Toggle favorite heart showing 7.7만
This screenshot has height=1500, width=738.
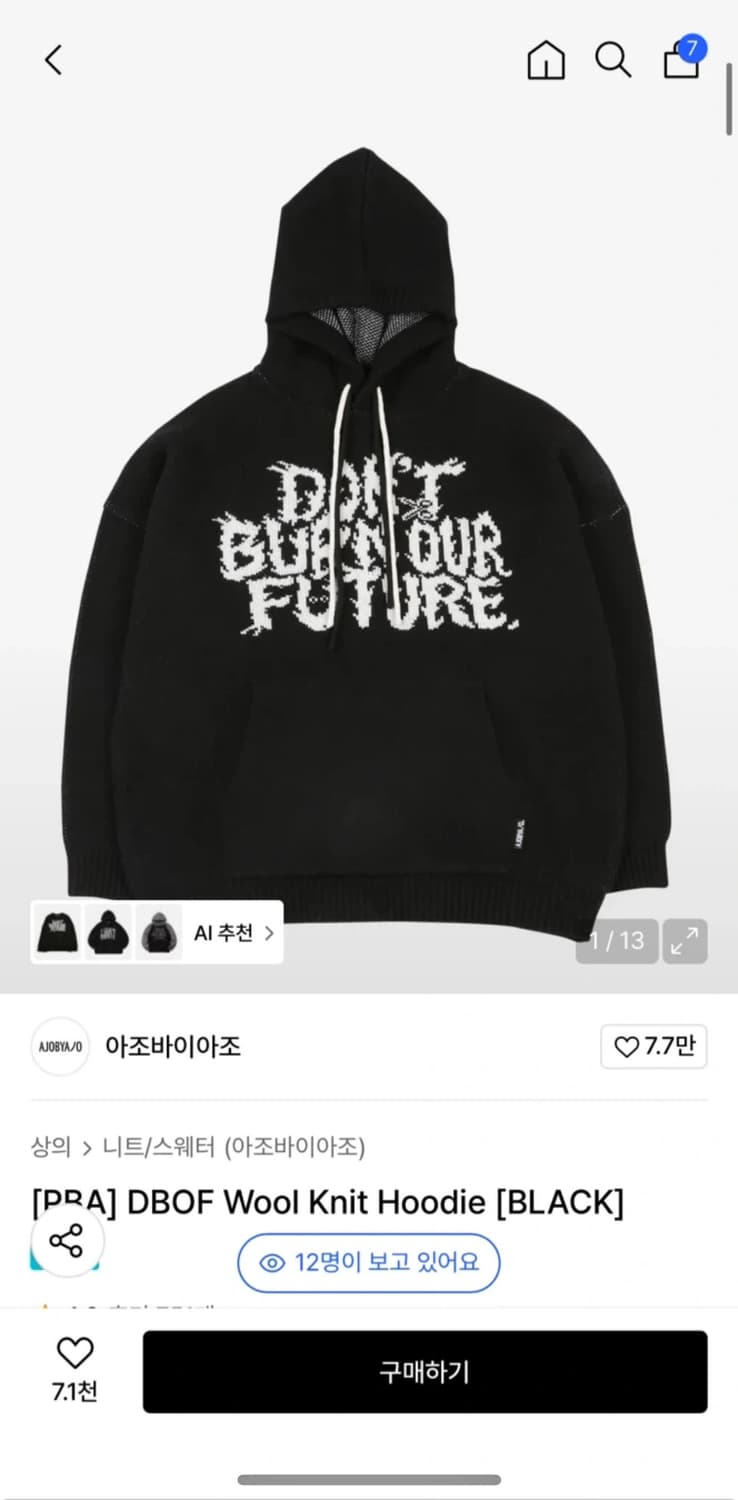[653, 1046]
